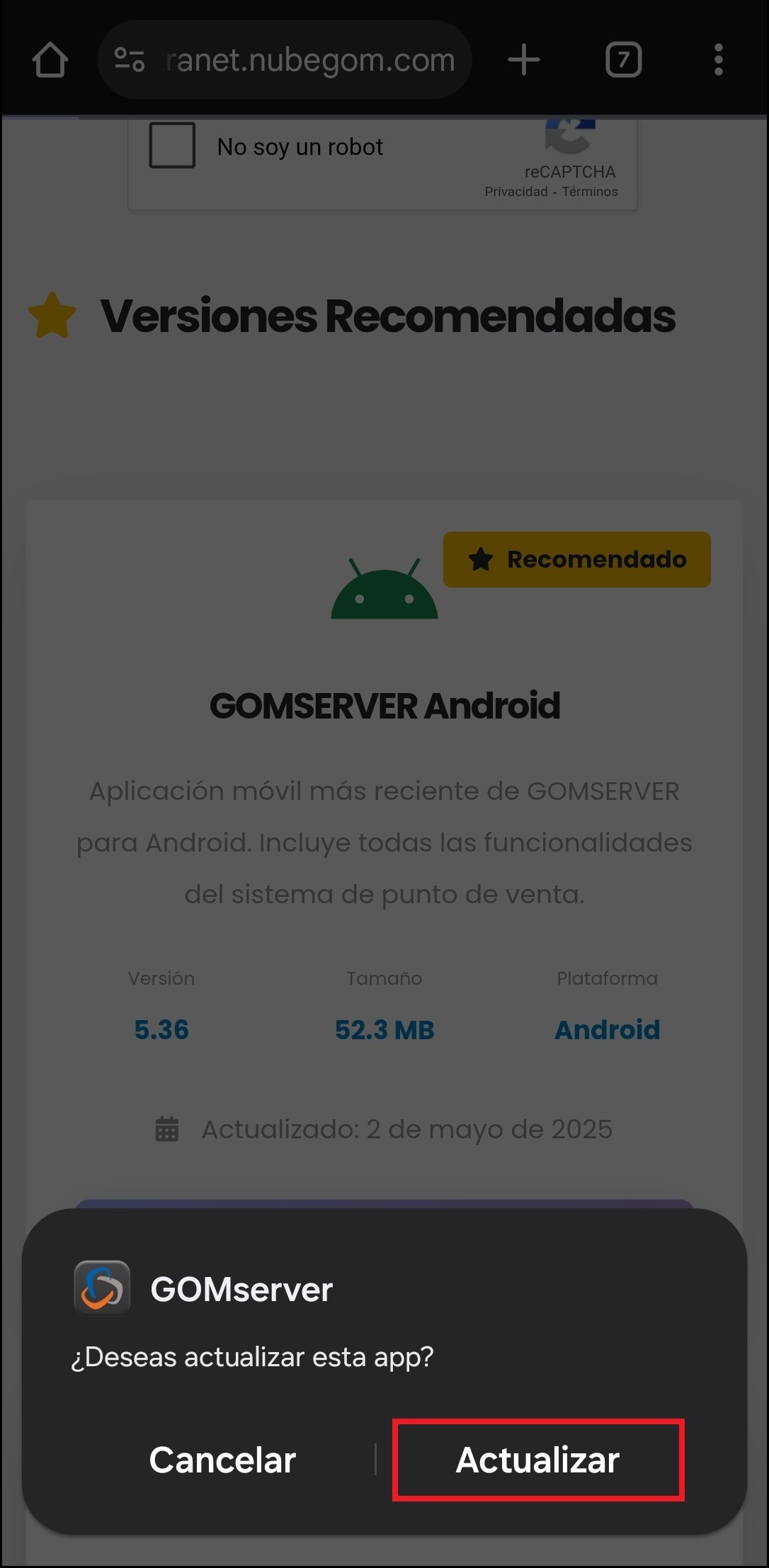Image resolution: width=769 pixels, height=1568 pixels.
Task: Click the GOMSERVER Android heading
Action: click(x=384, y=705)
